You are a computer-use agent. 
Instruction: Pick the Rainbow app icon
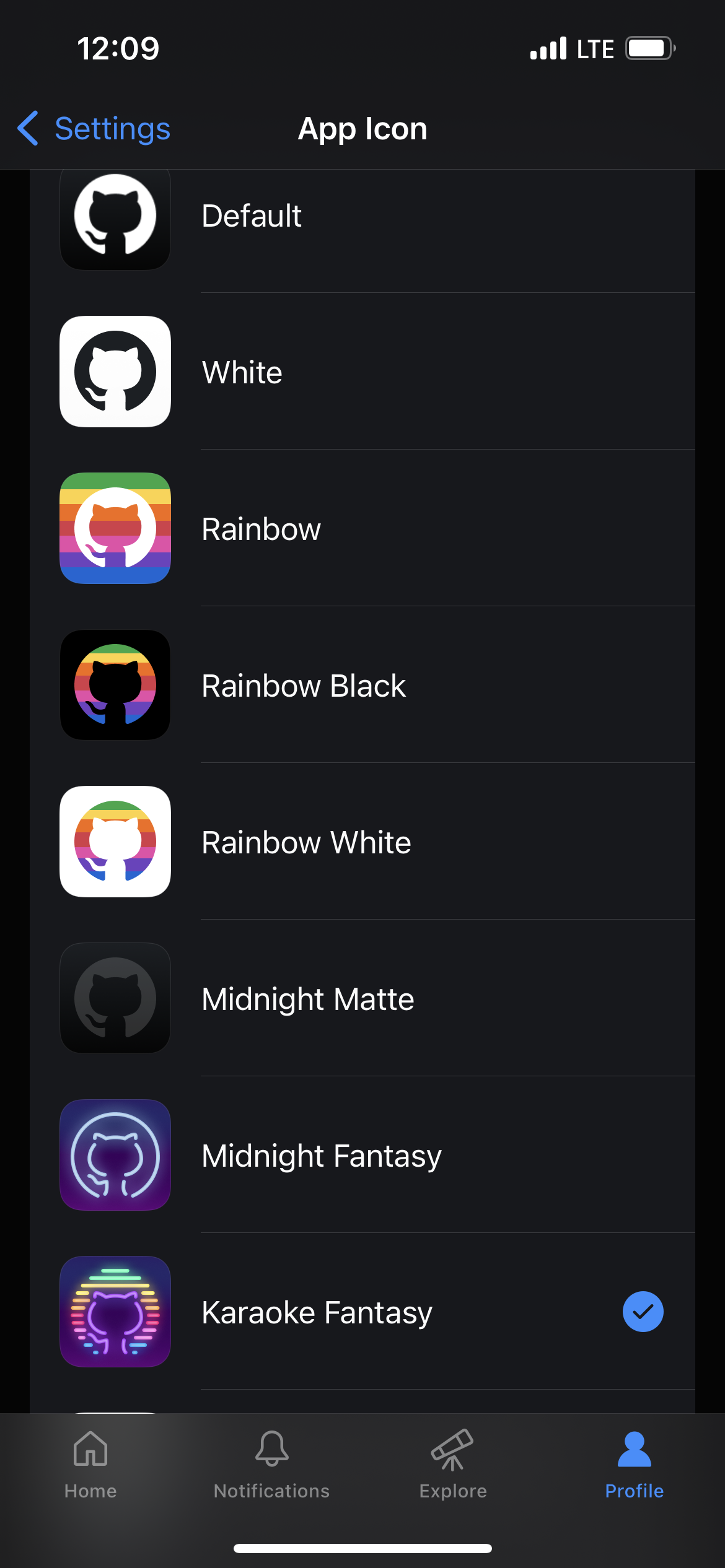[x=362, y=528]
